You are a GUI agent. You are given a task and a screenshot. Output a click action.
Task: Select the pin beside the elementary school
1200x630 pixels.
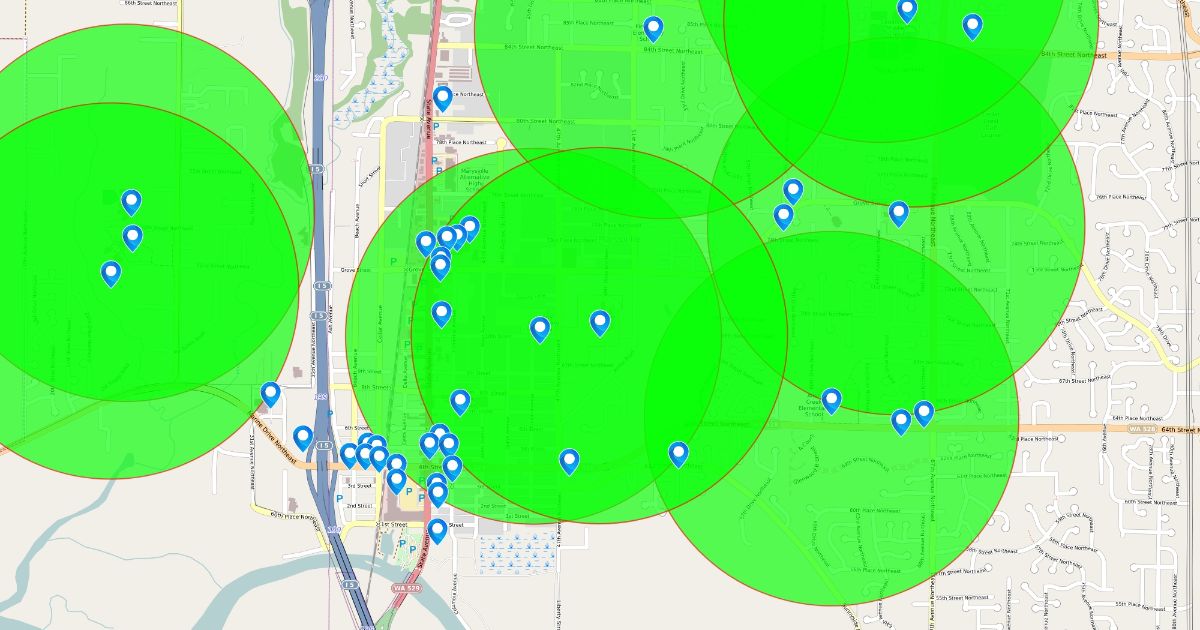[x=831, y=399]
